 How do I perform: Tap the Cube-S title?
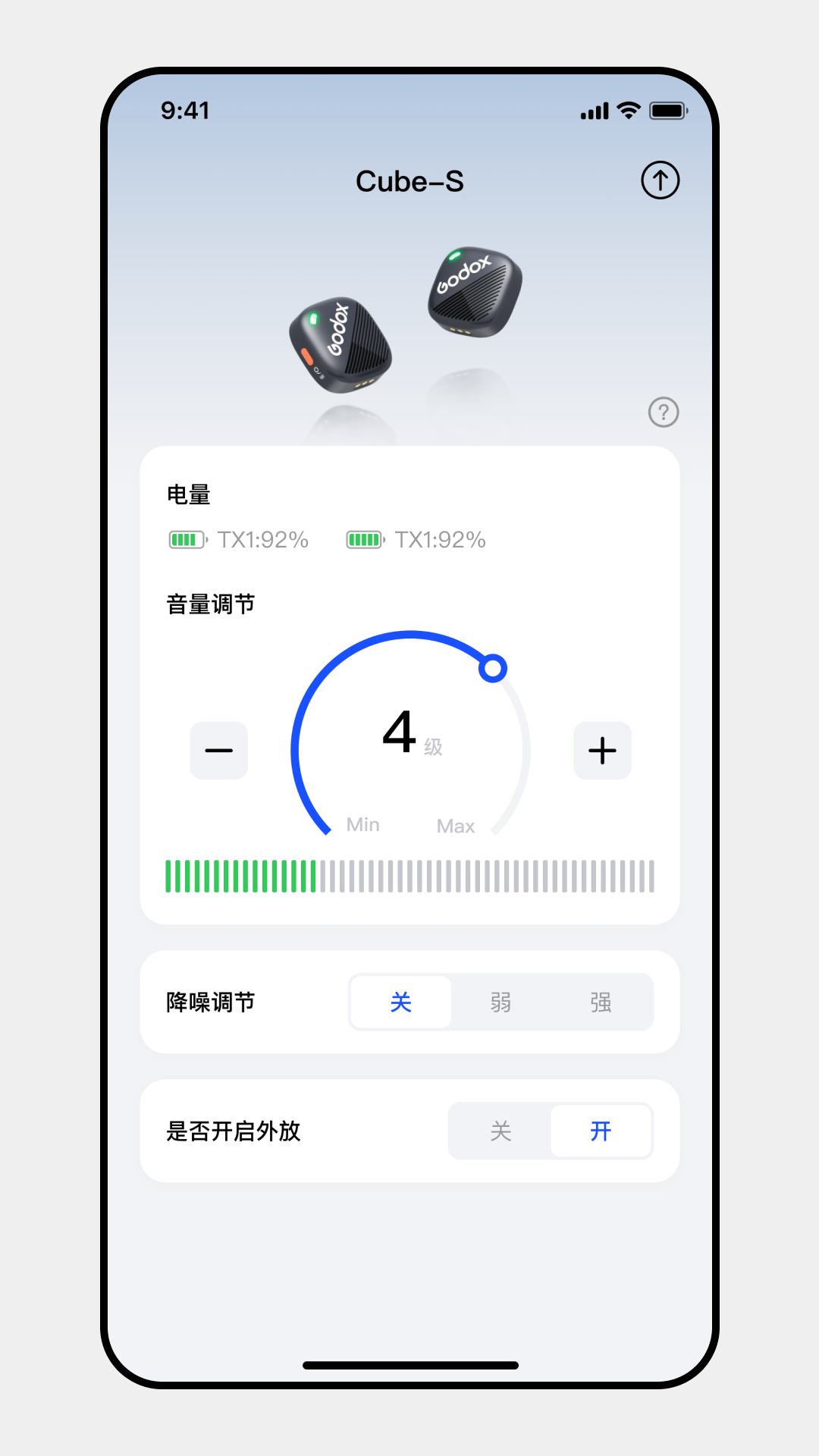(409, 181)
